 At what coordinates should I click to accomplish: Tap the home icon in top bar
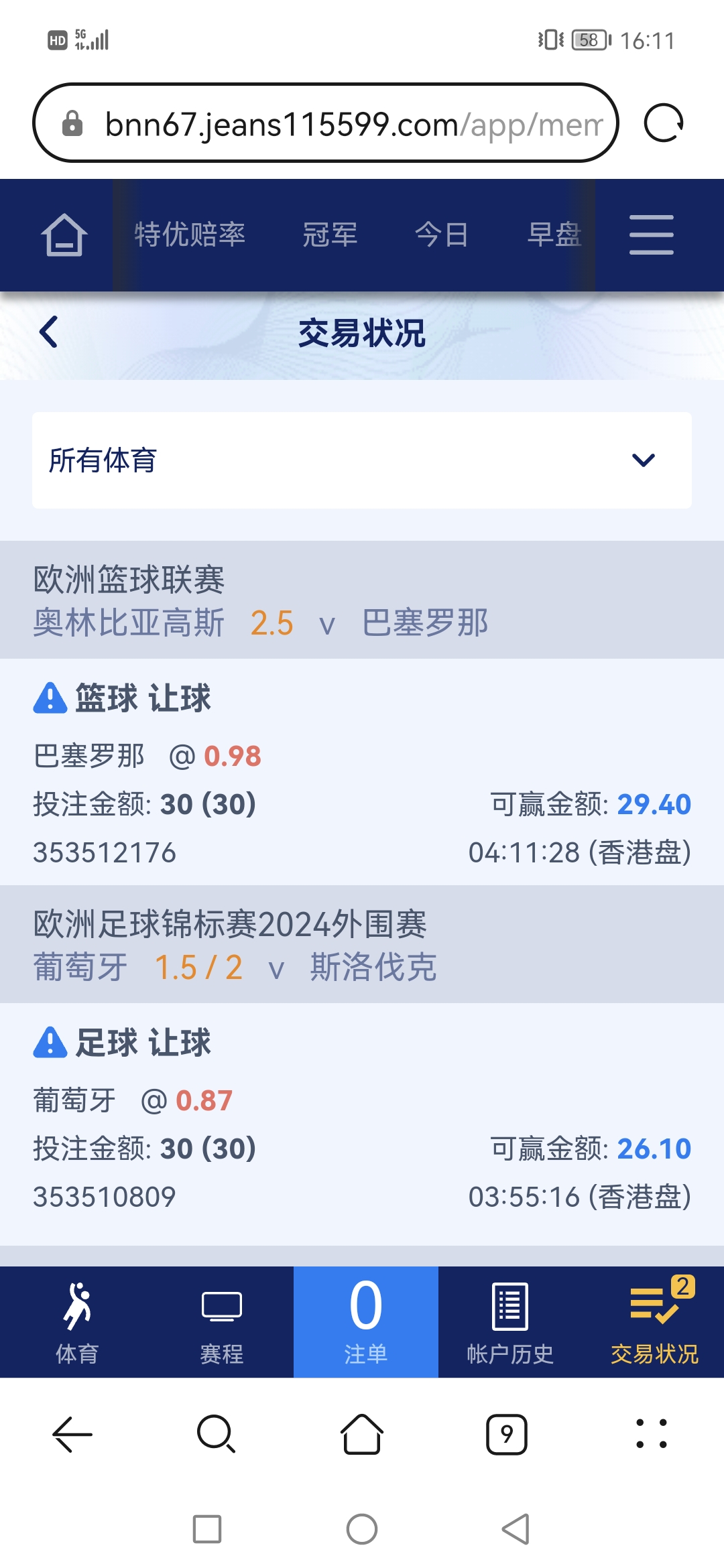64,235
